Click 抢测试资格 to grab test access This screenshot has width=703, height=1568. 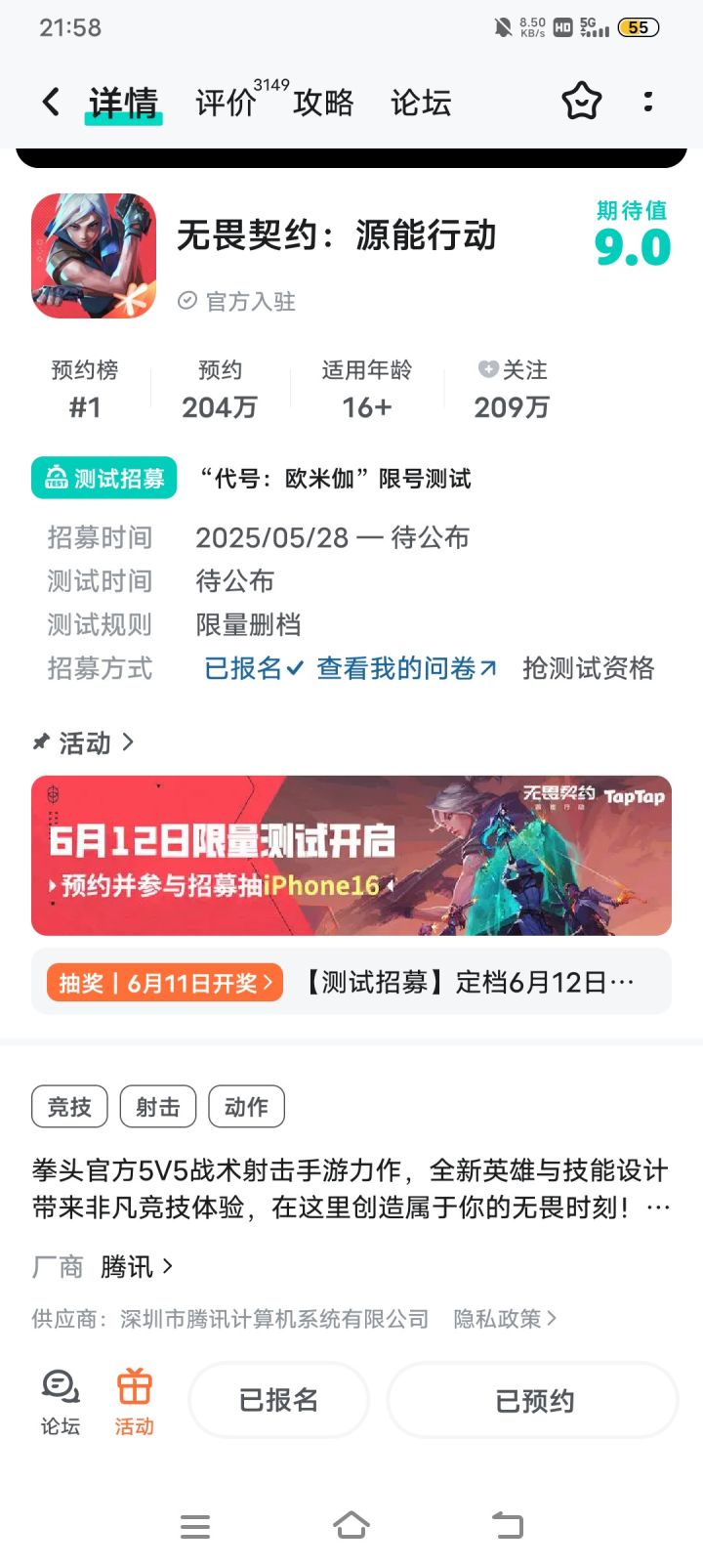coord(587,668)
